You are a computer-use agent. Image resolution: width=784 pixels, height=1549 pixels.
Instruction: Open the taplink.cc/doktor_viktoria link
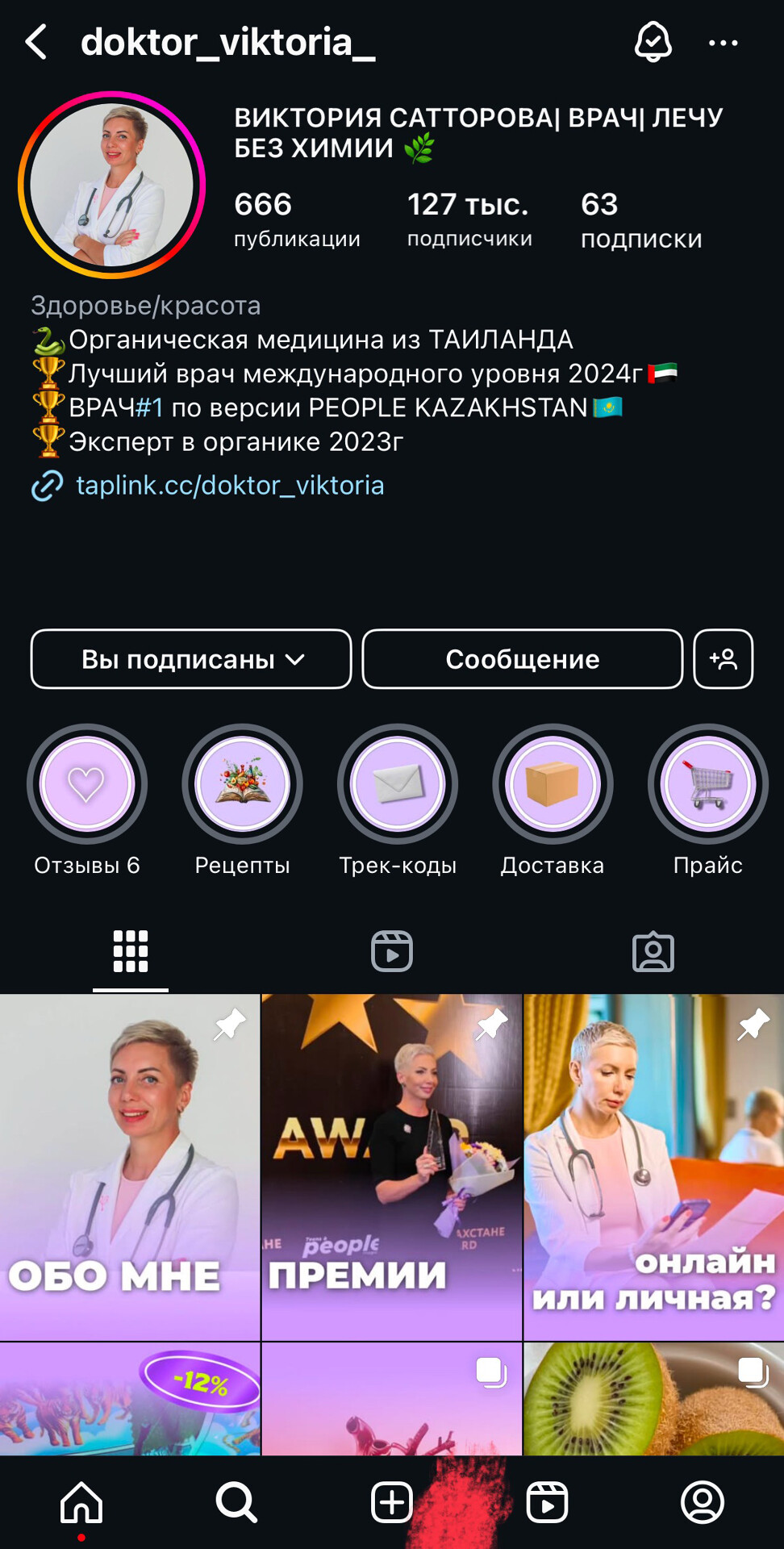pos(229,486)
